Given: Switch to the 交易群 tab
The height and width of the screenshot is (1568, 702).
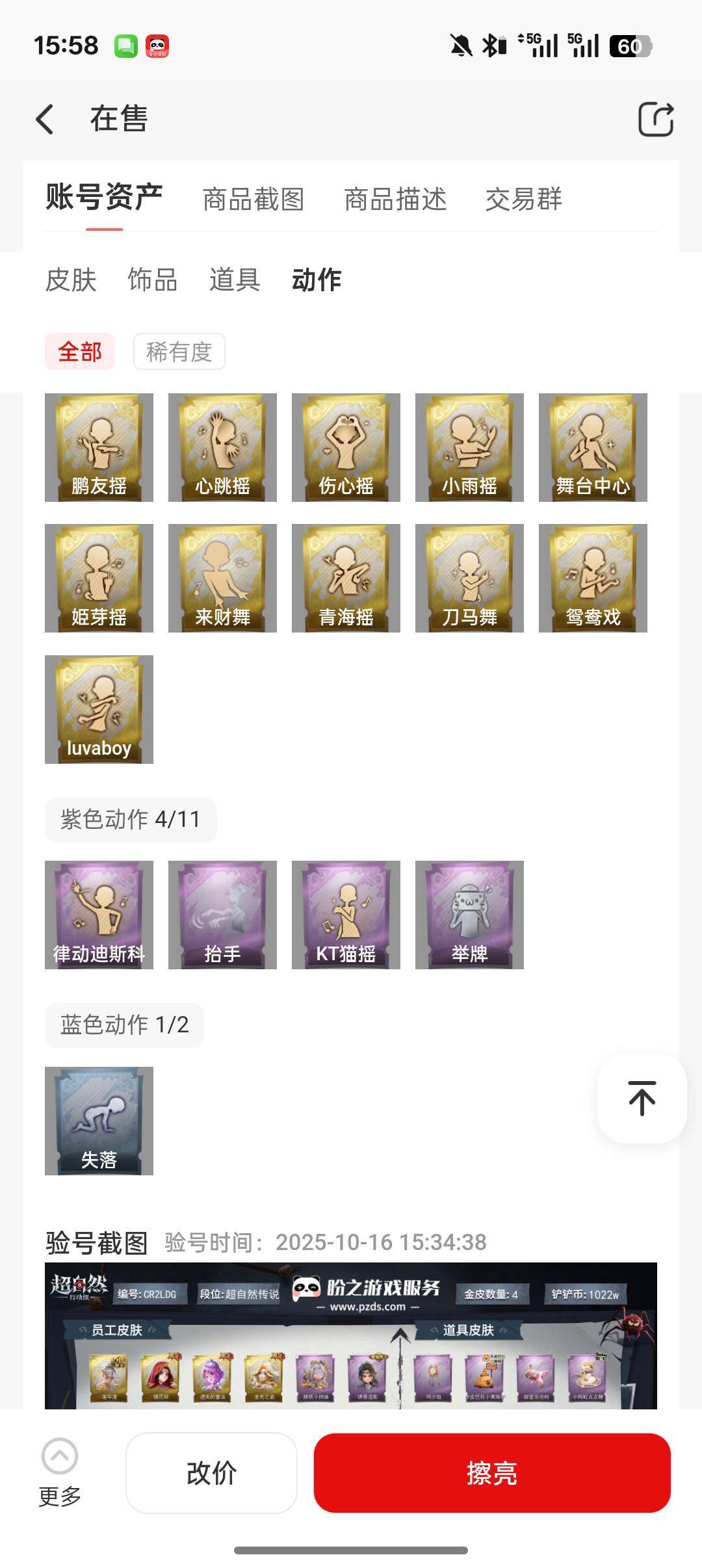Looking at the screenshot, I should 523,200.
